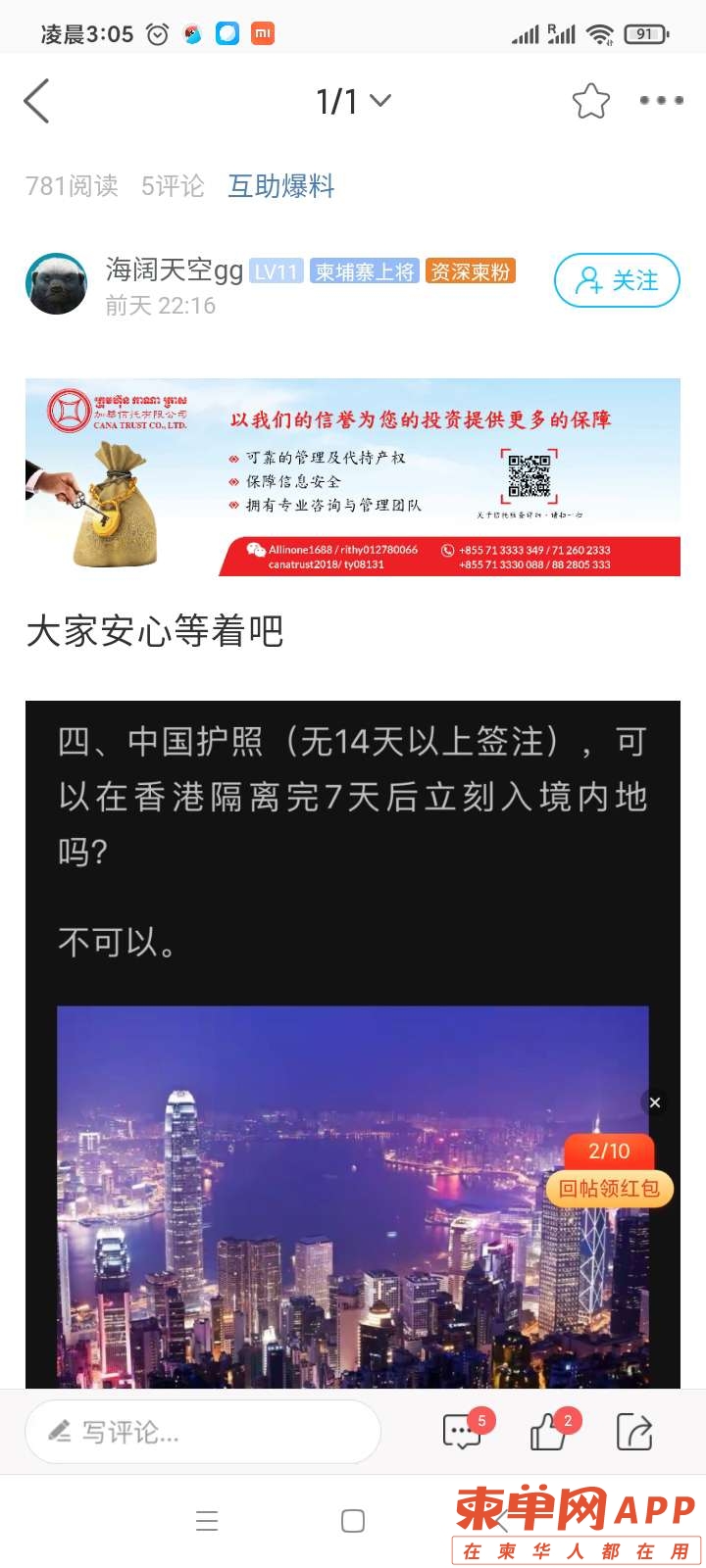Share this post
Viewport: 706px width, 1568px height.
pos(633,1432)
